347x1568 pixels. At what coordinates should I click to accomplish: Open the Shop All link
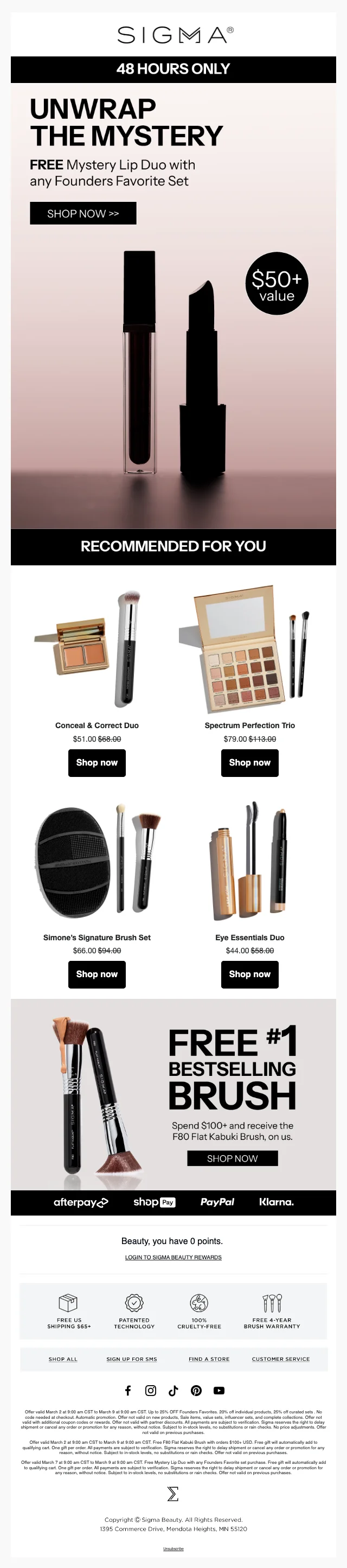pos(63,1359)
